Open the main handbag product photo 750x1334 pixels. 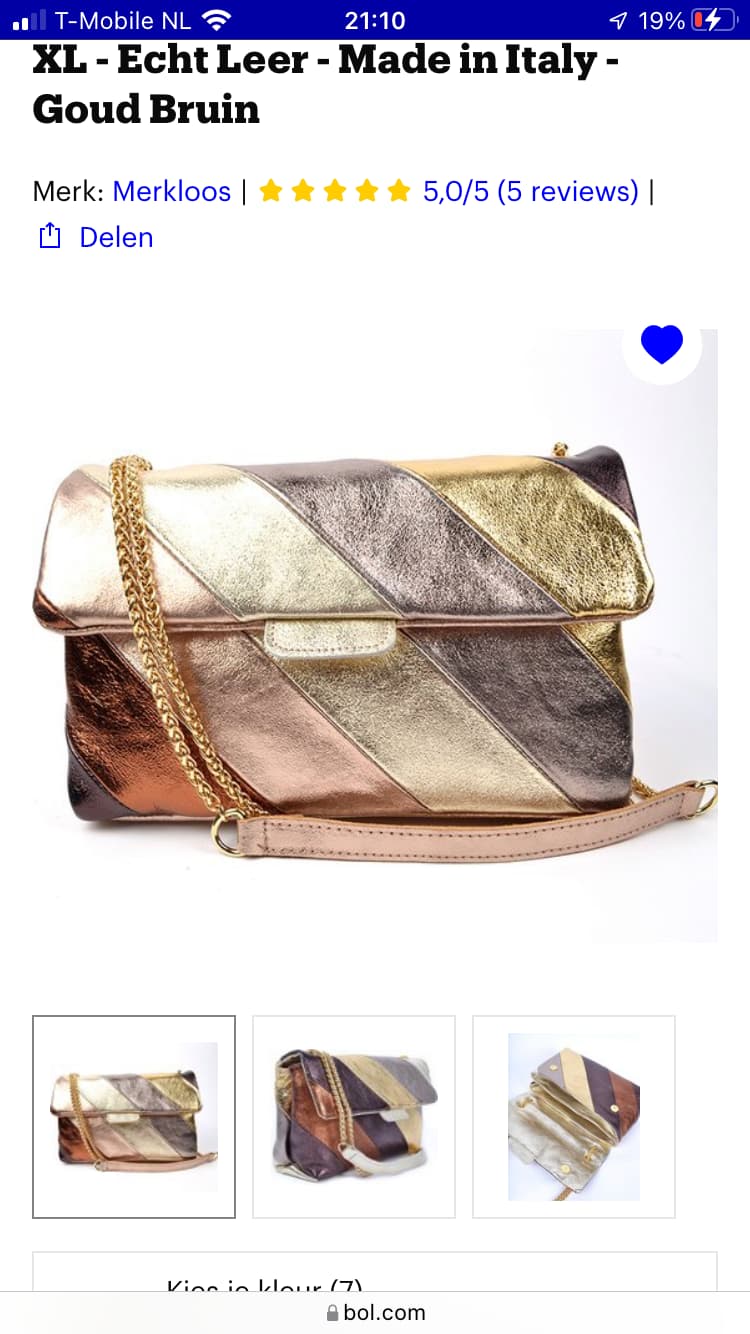375,635
